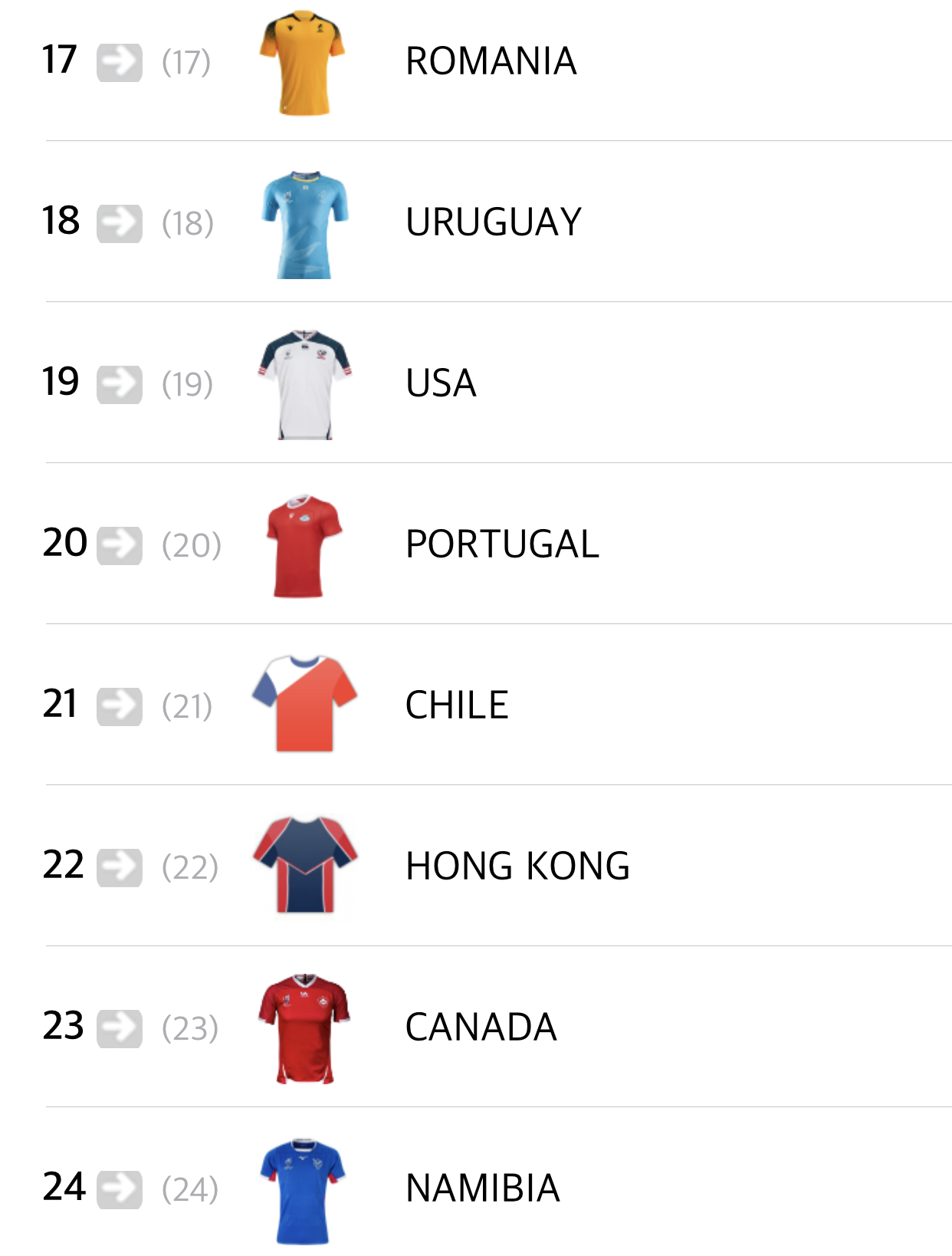Image resolution: width=952 pixels, height=1256 pixels.
Task: Open Hong Kong's ranking entry
Action: (517, 866)
